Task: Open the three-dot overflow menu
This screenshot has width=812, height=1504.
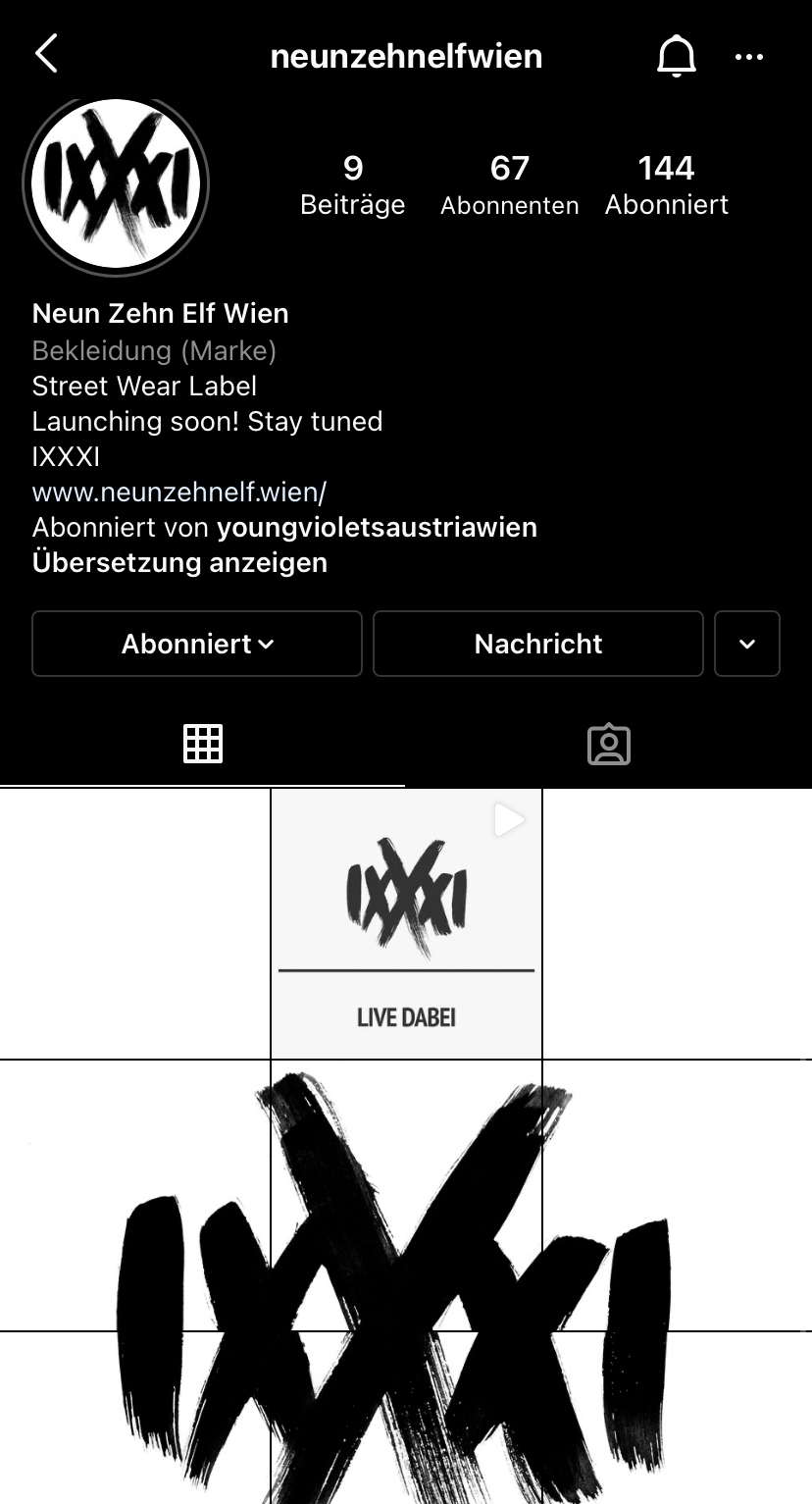Action: point(749,57)
